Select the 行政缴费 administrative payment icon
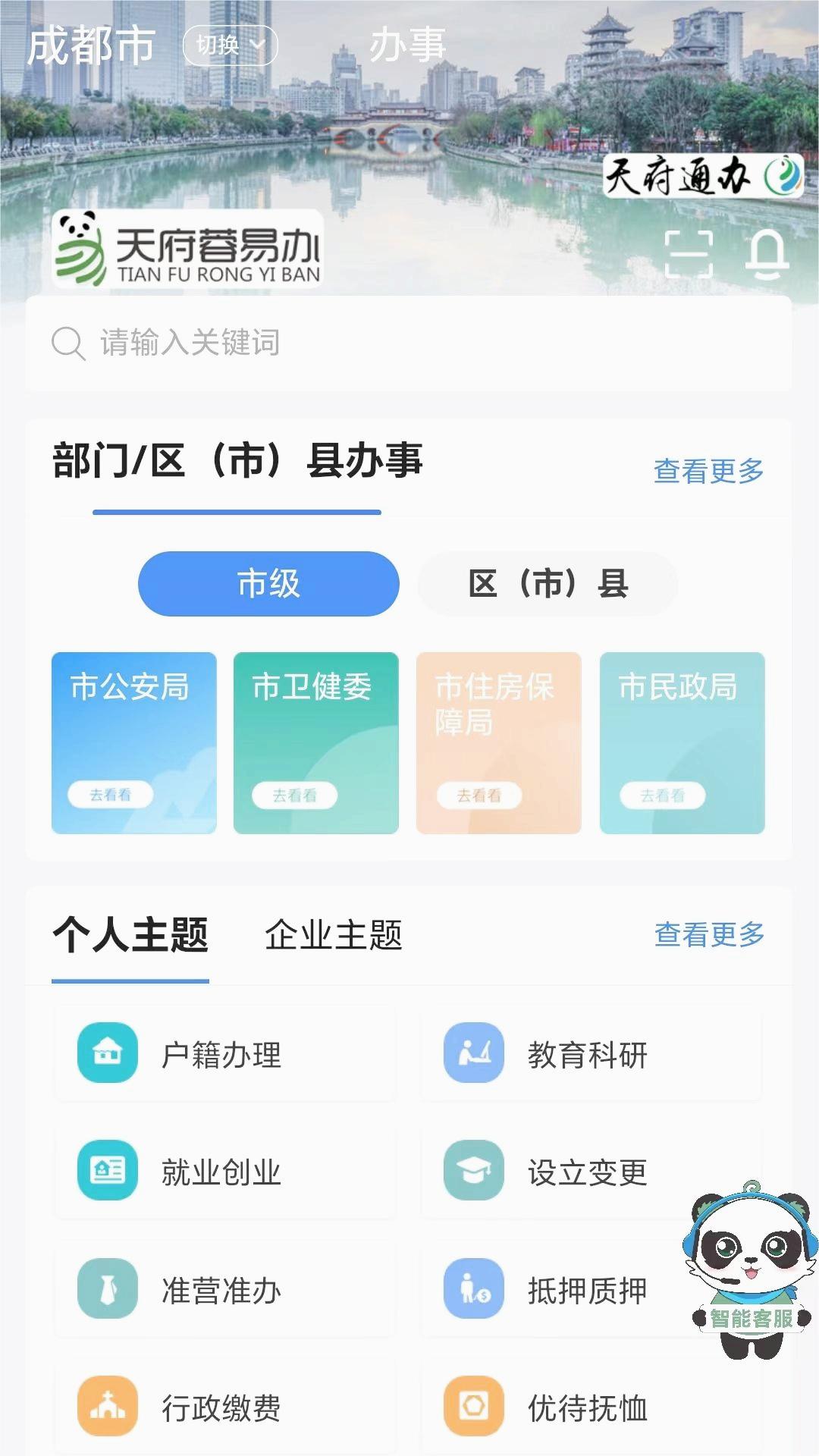The image size is (819, 1456). [x=106, y=1408]
